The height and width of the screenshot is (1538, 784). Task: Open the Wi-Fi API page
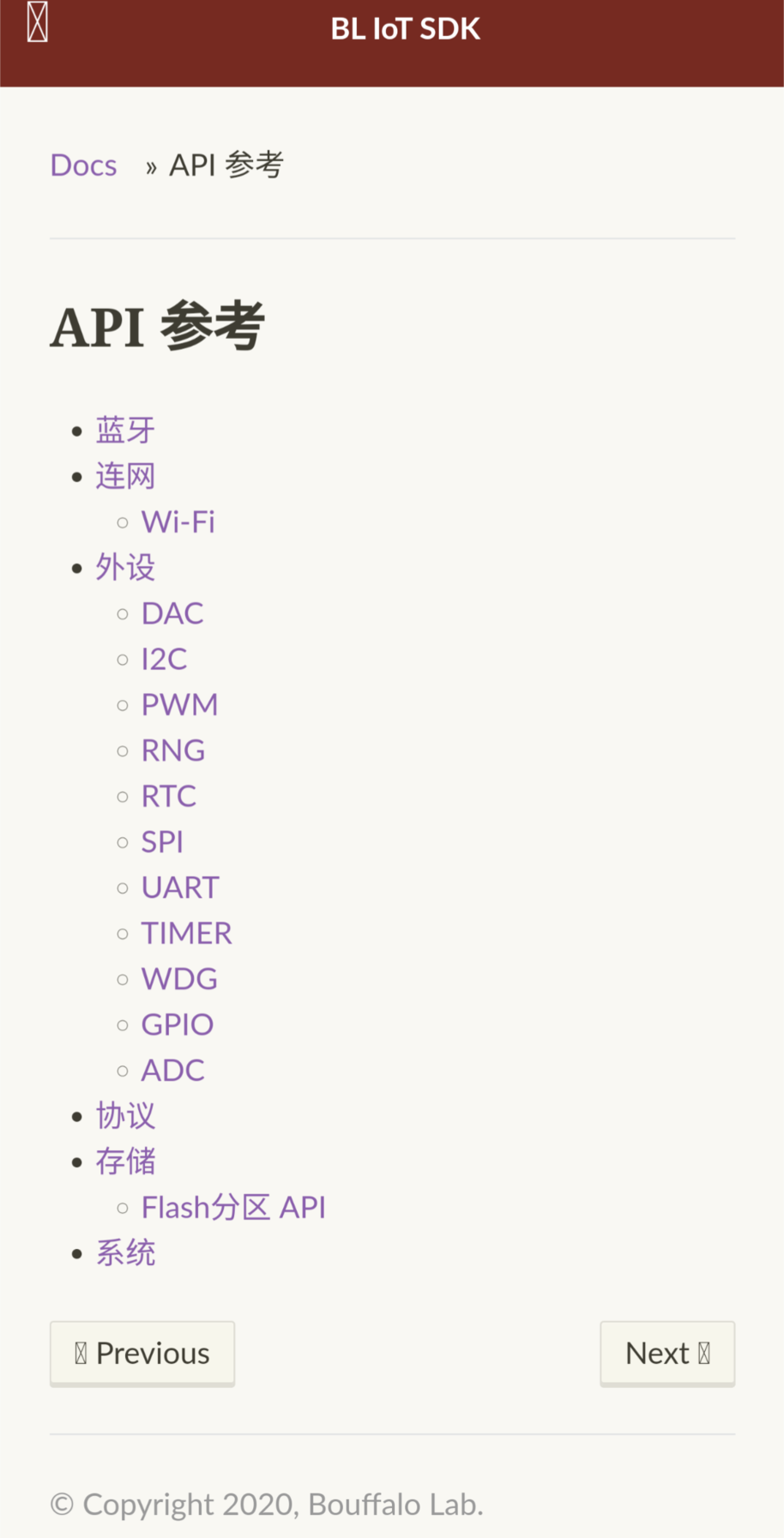(178, 522)
